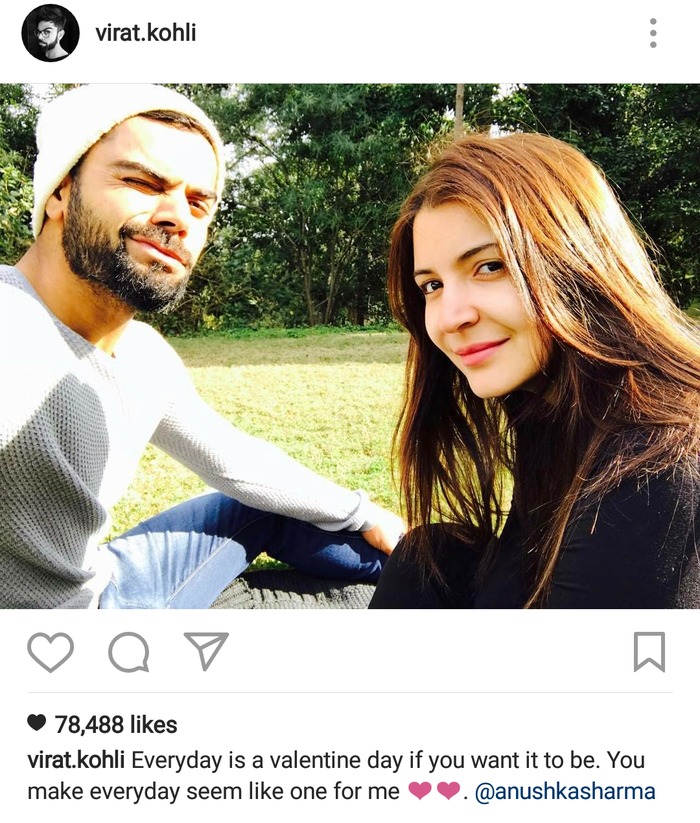Image resolution: width=700 pixels, height=823 pixels.
Task: Open the post's three-dot overflow menu
Action: click(x=653, y=33)
